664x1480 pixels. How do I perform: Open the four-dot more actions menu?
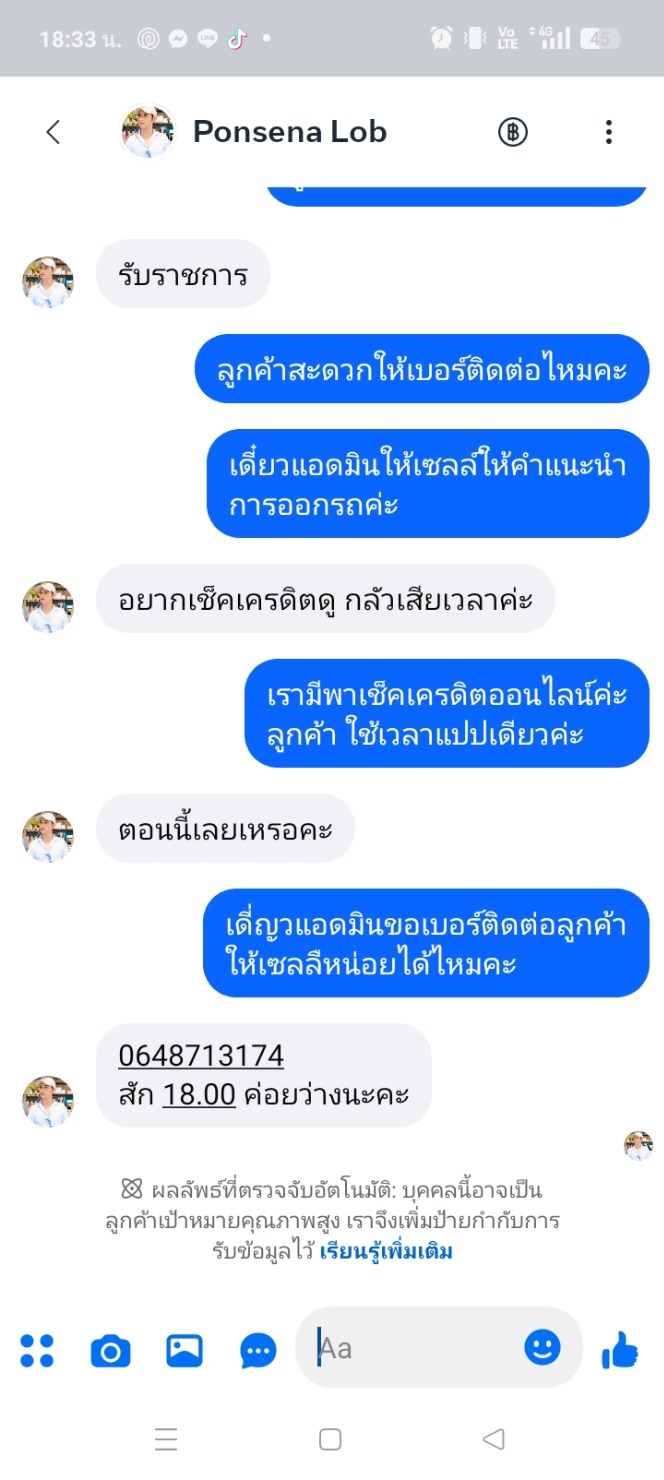click(37, 1351)
